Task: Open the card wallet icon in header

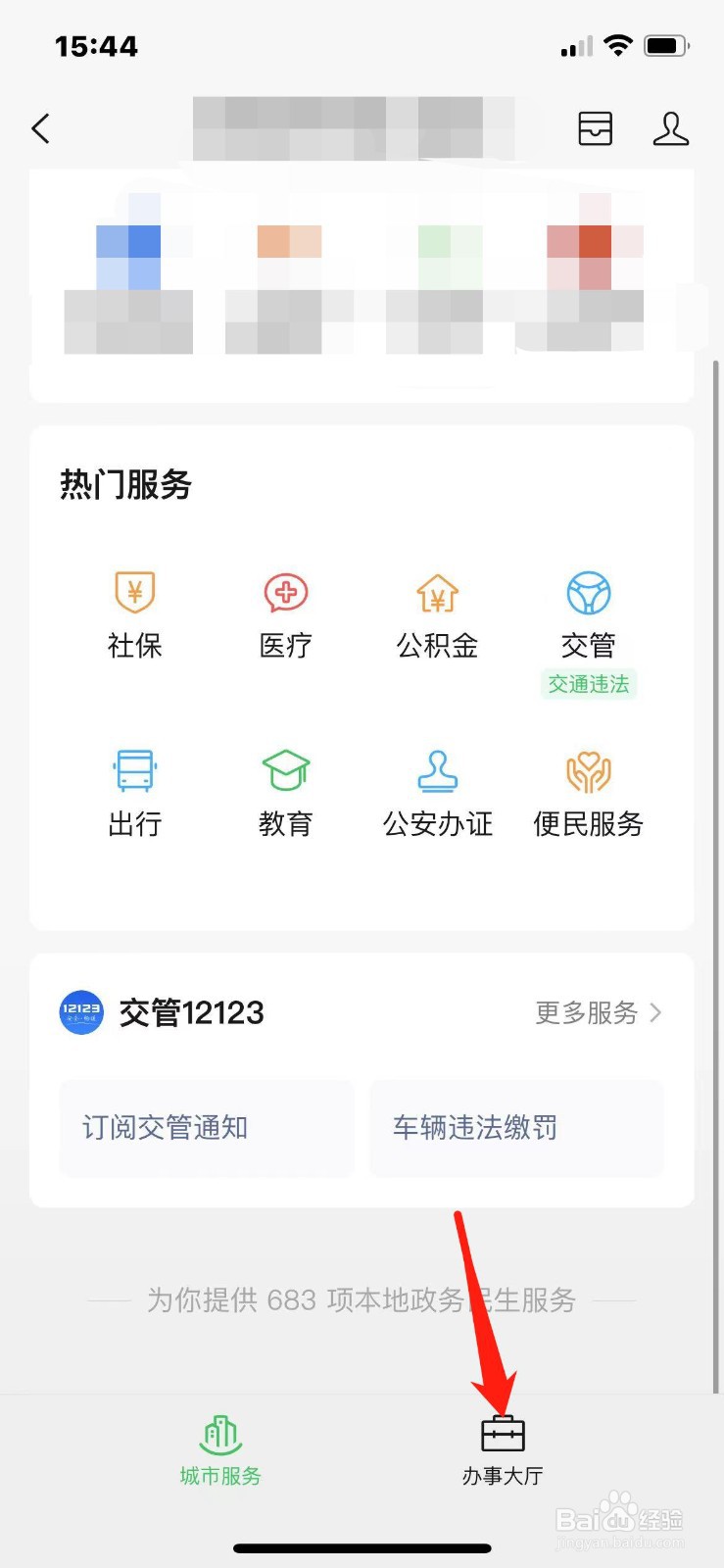Action: coord(595,128)
